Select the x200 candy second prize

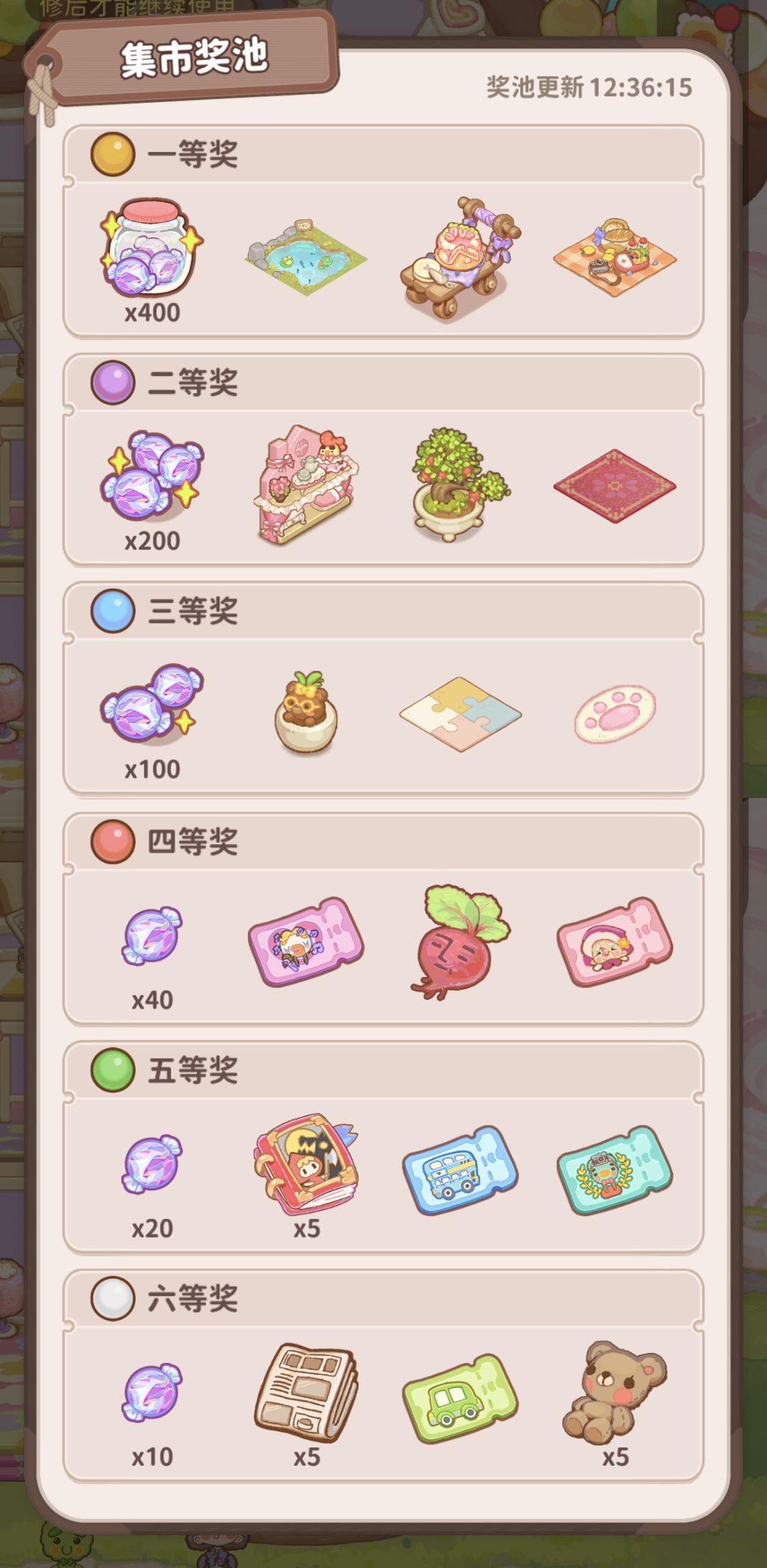(x=153, y=476)
